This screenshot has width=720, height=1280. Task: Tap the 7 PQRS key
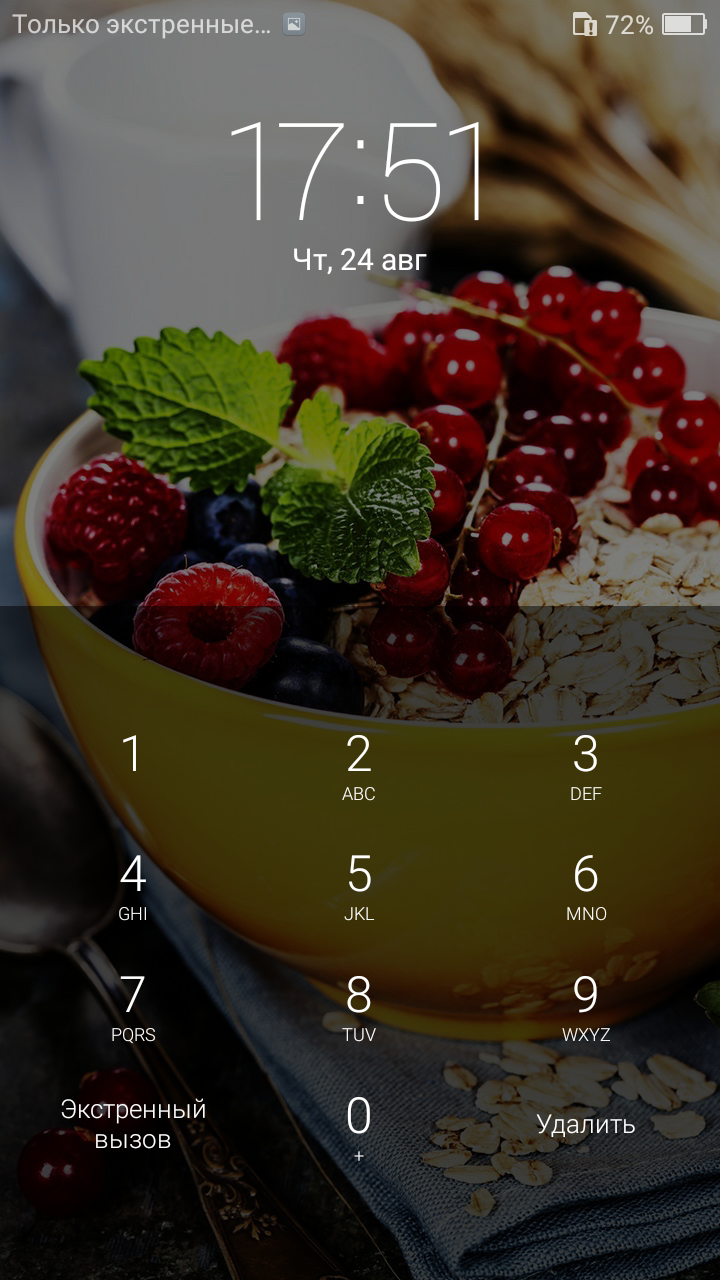[132, 1006]
